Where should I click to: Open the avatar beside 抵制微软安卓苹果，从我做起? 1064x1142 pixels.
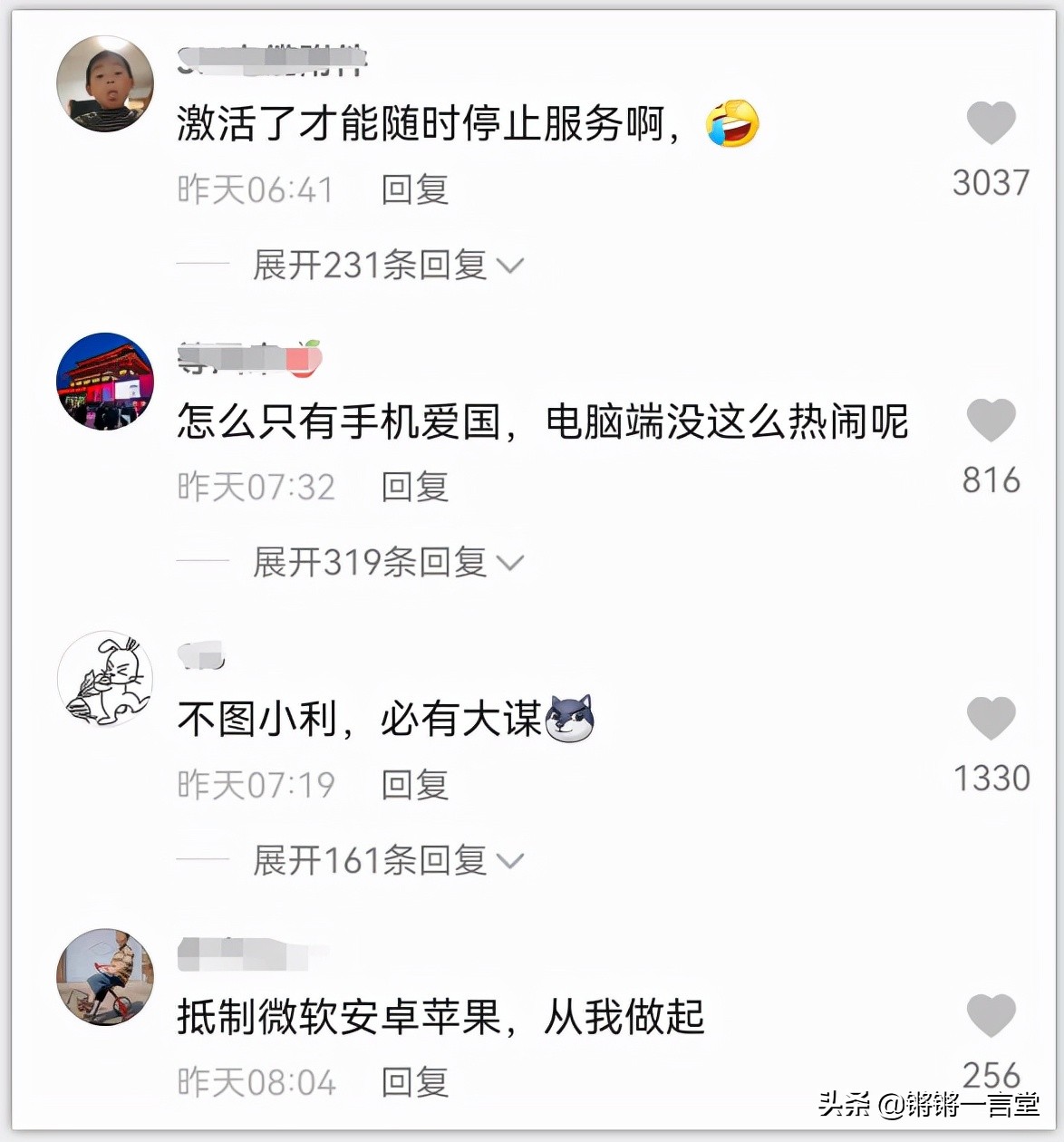tap(105, 977)
